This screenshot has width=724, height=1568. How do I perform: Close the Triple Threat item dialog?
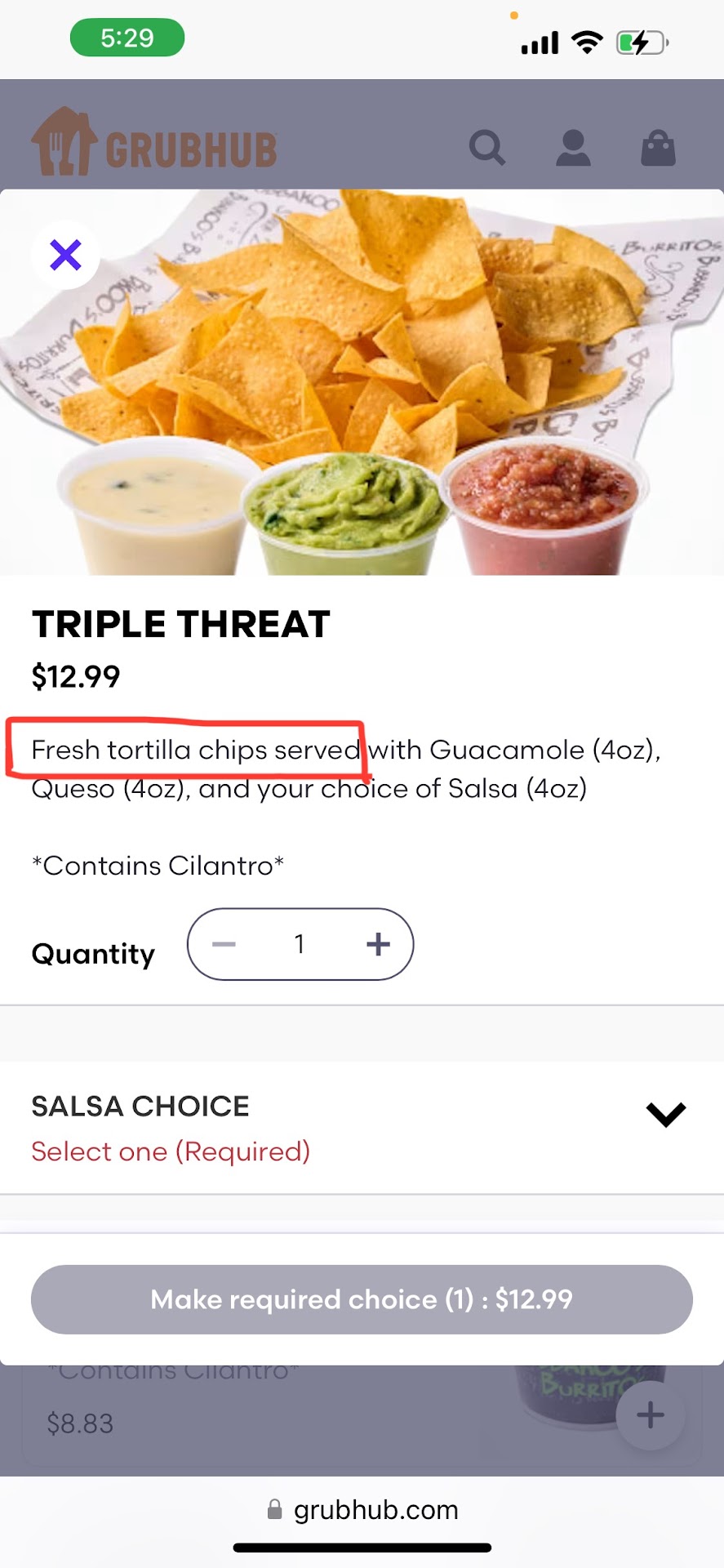coord(65,255)
